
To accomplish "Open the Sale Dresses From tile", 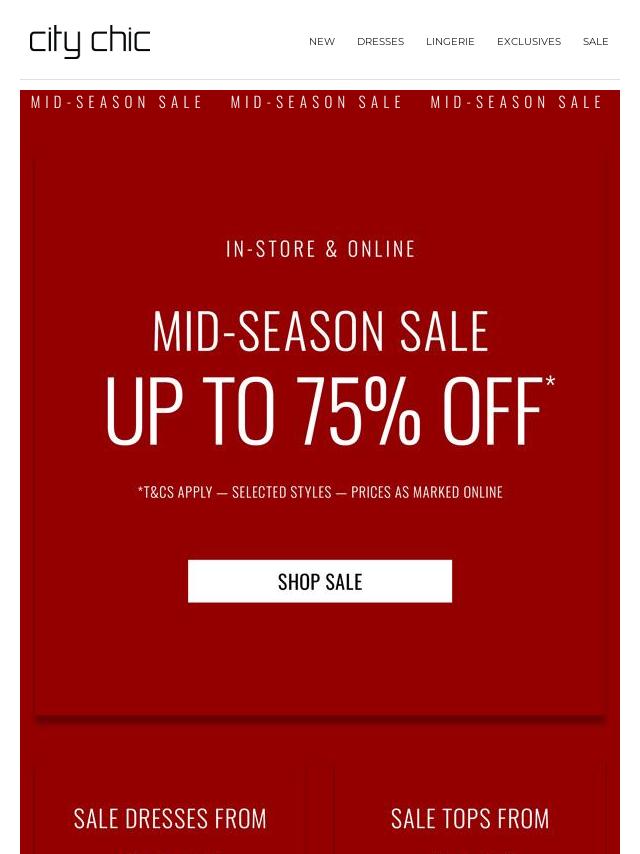I will pos(170,817).
